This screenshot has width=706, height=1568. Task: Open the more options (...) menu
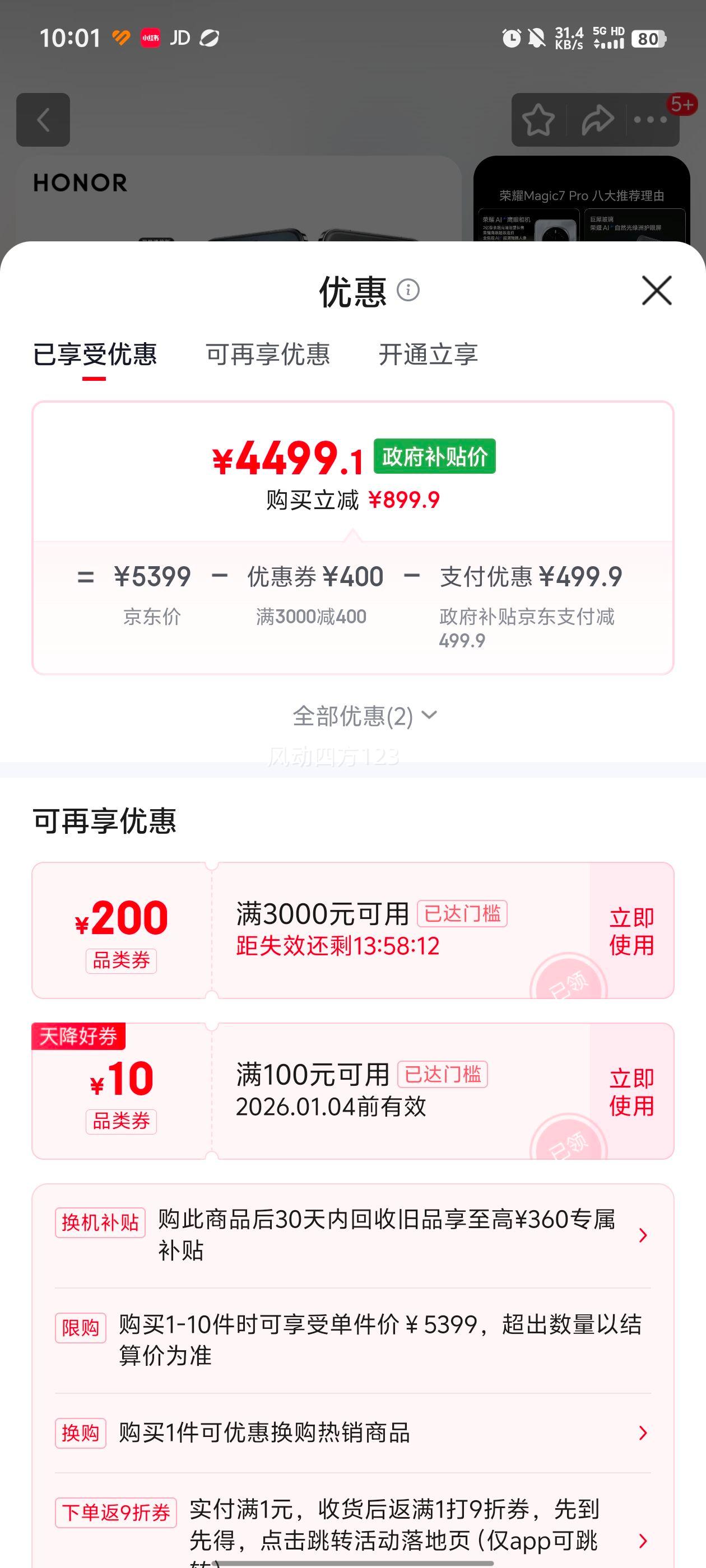[x=651, y=119]
